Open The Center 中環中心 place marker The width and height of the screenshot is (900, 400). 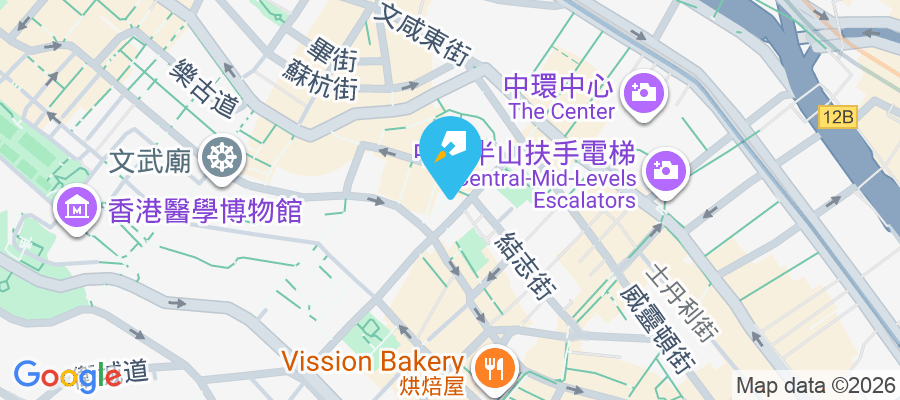[643, 95]
